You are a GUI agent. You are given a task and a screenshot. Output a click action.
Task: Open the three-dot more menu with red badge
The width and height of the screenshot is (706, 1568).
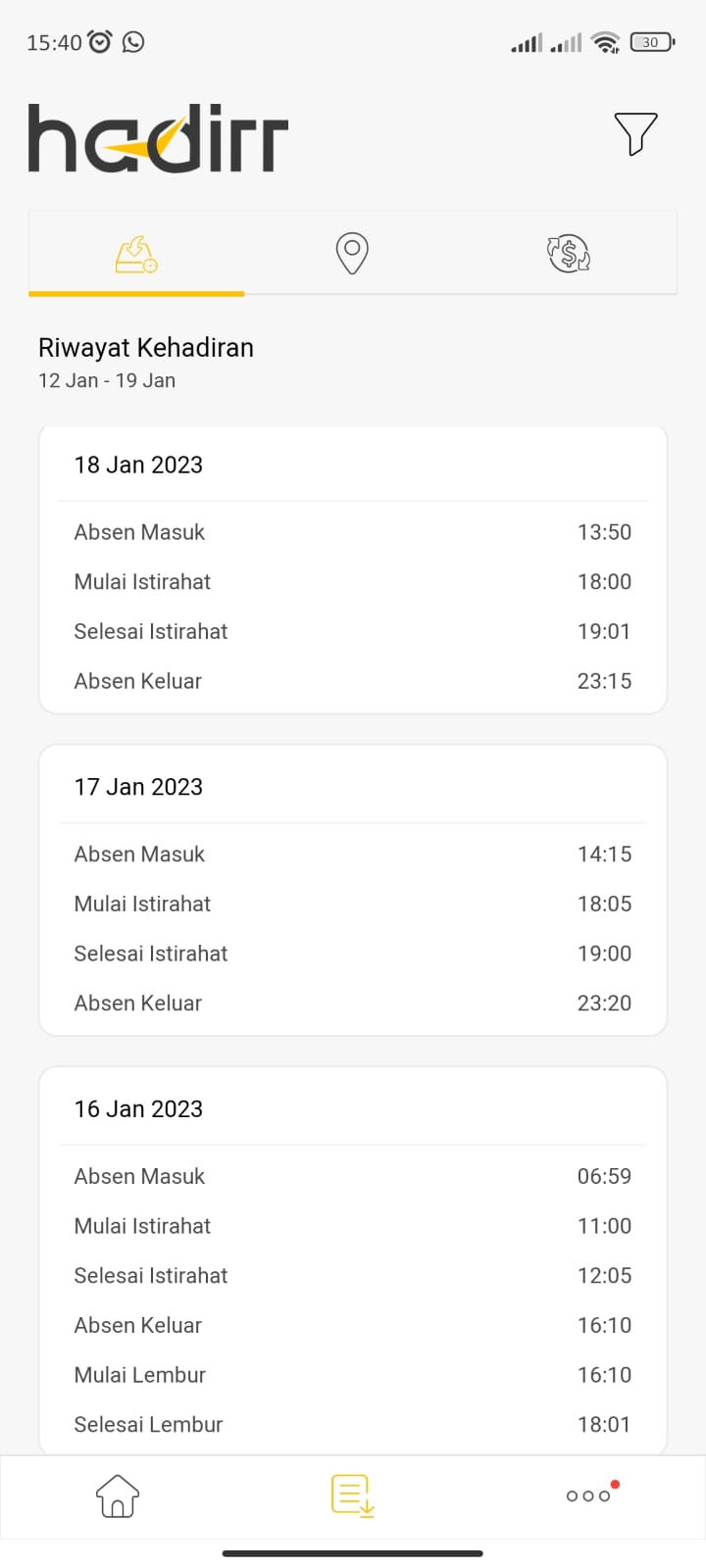pos(589,1495)
